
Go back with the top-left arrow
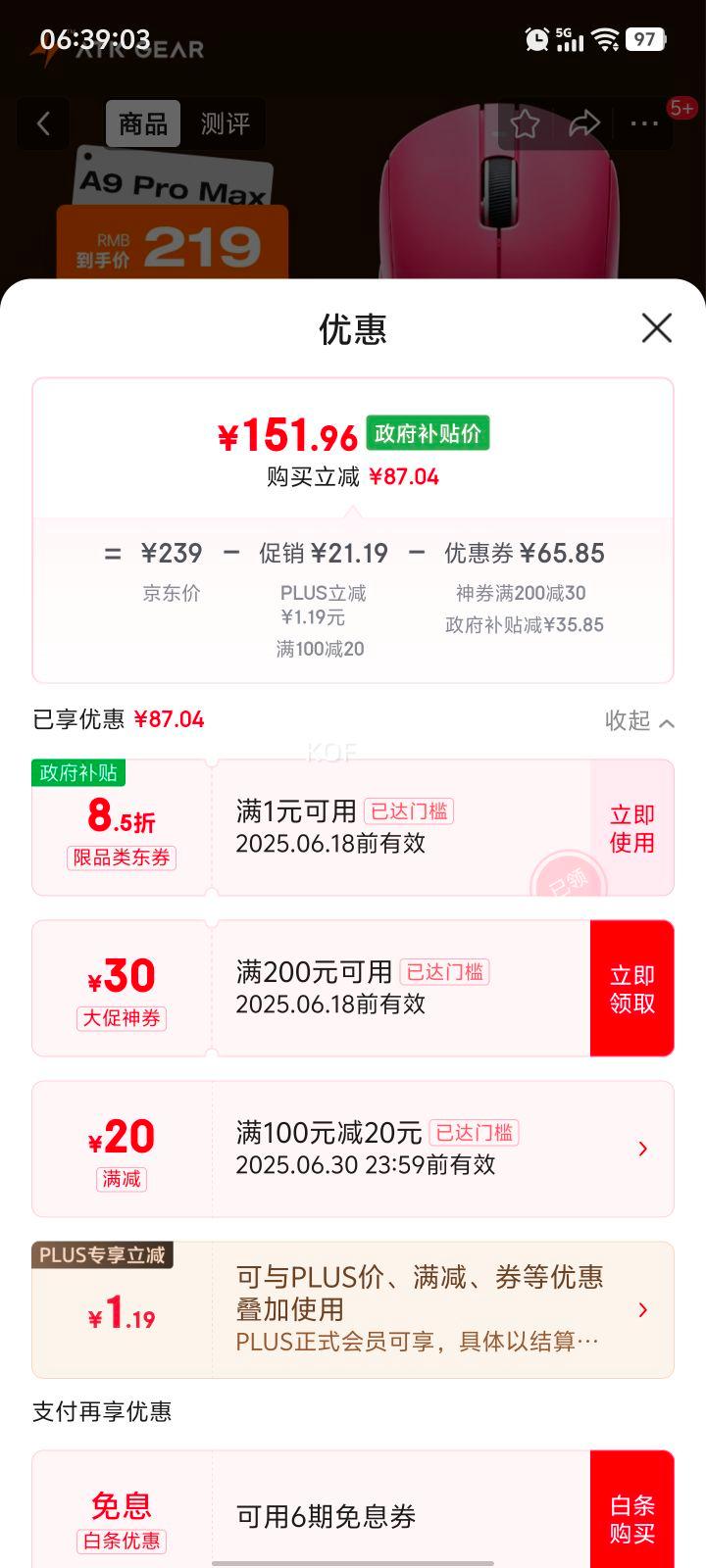tap(43, 123)
